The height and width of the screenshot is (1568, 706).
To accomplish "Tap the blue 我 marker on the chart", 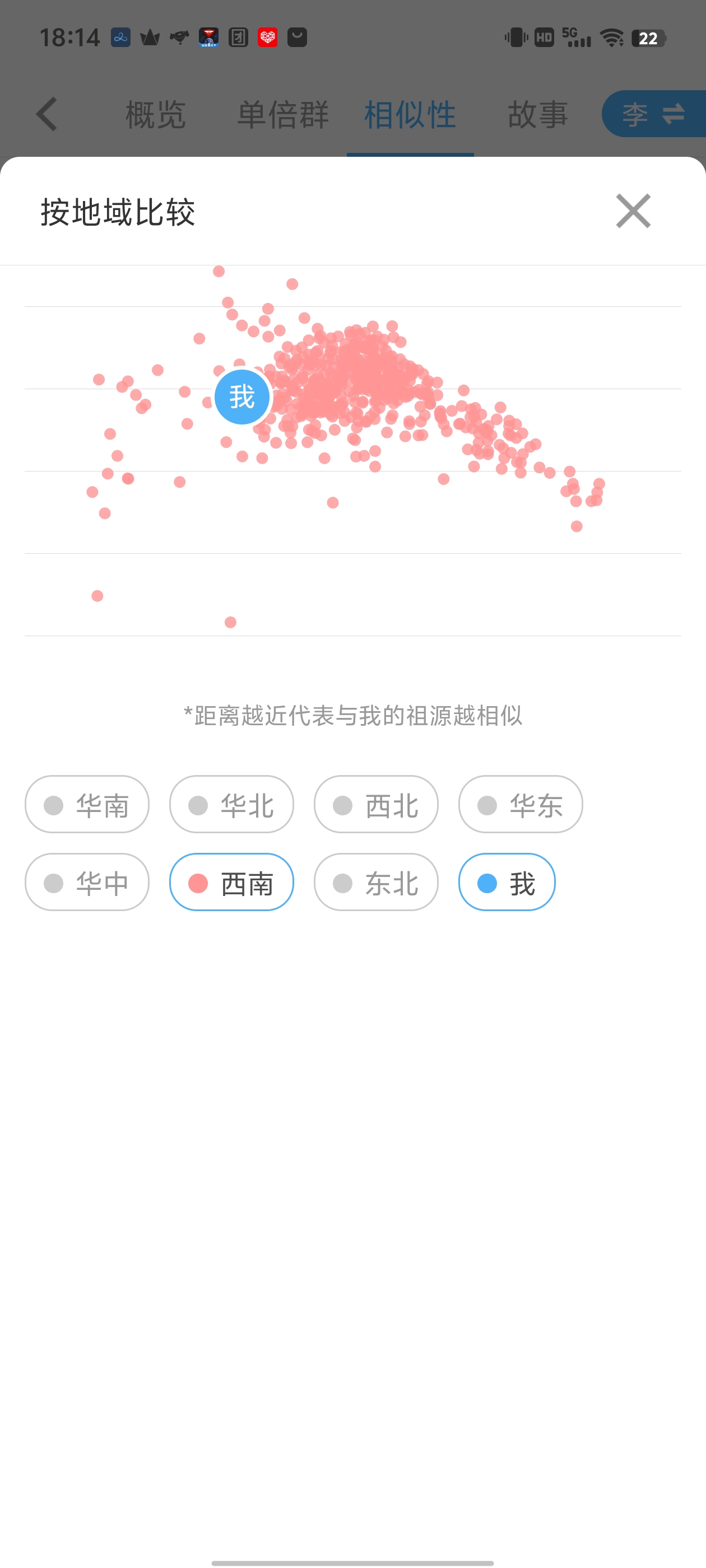I will (242, 397).
